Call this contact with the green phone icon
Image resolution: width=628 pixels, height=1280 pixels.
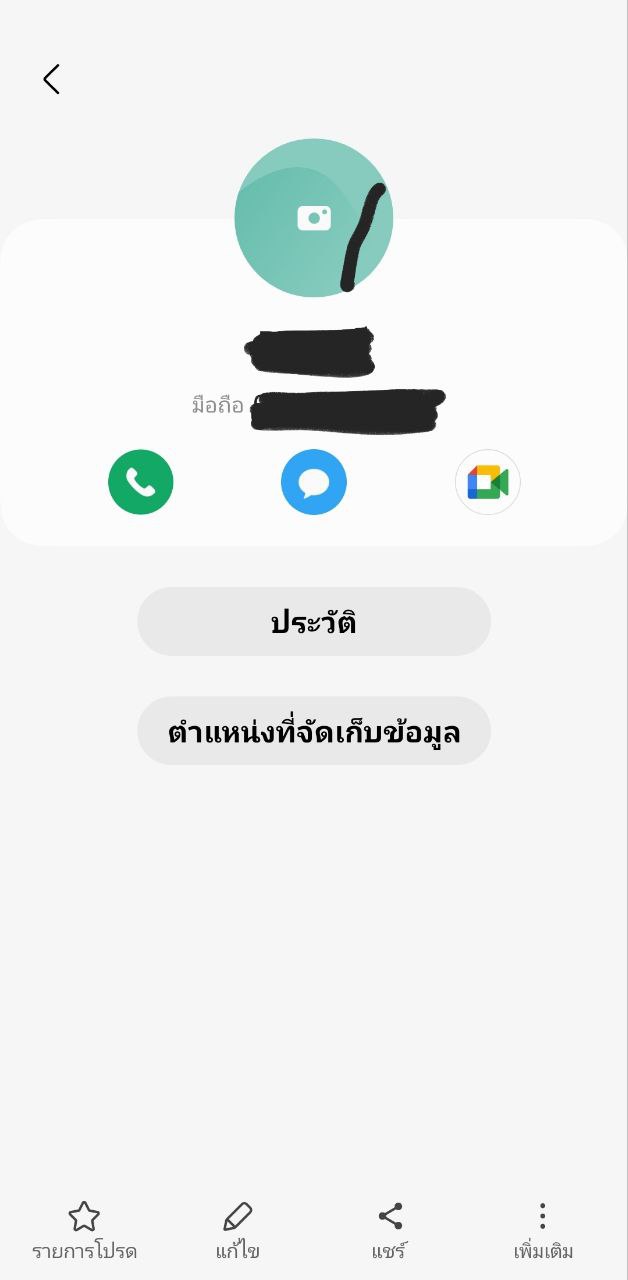coord(141,482)
